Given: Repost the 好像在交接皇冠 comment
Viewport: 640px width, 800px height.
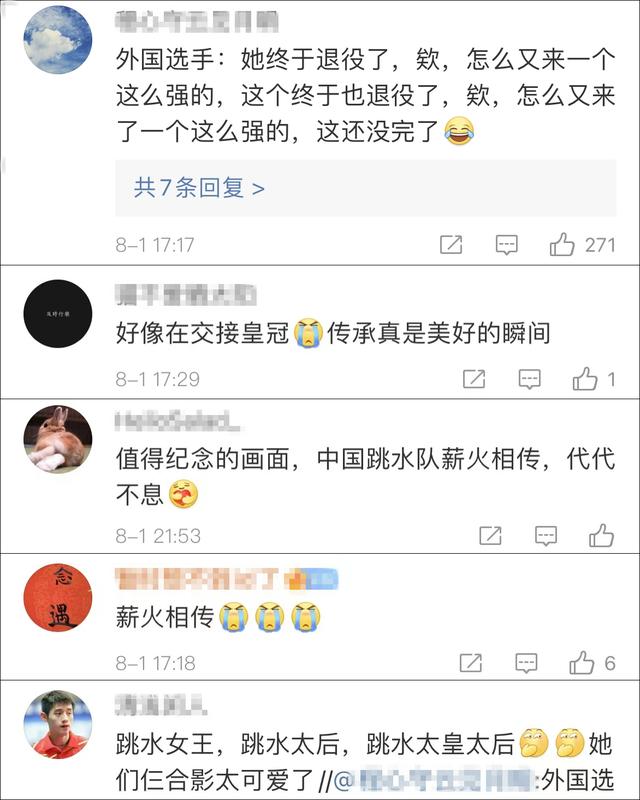Looking at the screenshot, I should (x=473, y=379).
